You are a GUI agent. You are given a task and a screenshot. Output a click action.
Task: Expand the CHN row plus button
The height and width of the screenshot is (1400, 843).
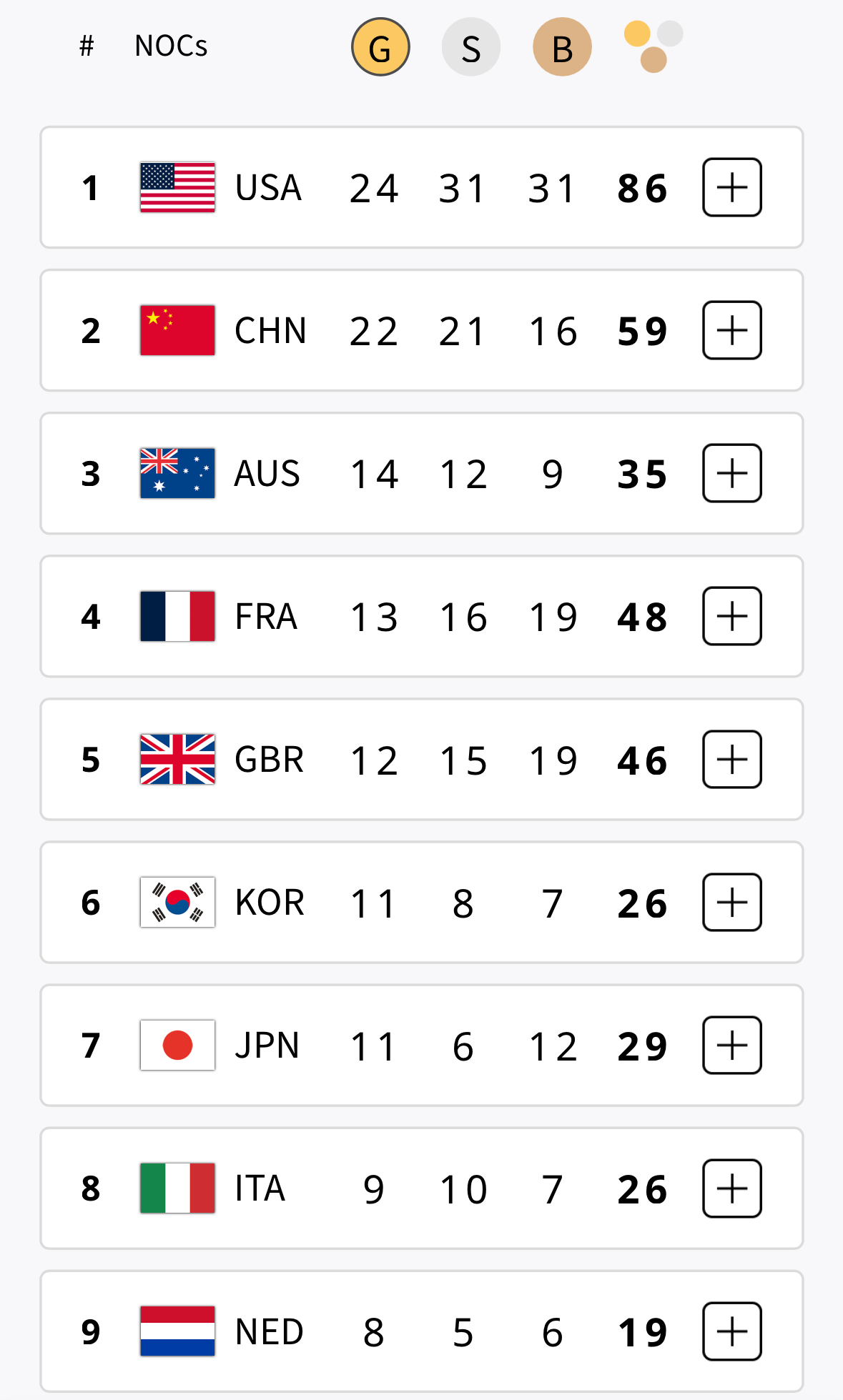tap(731, 330)
